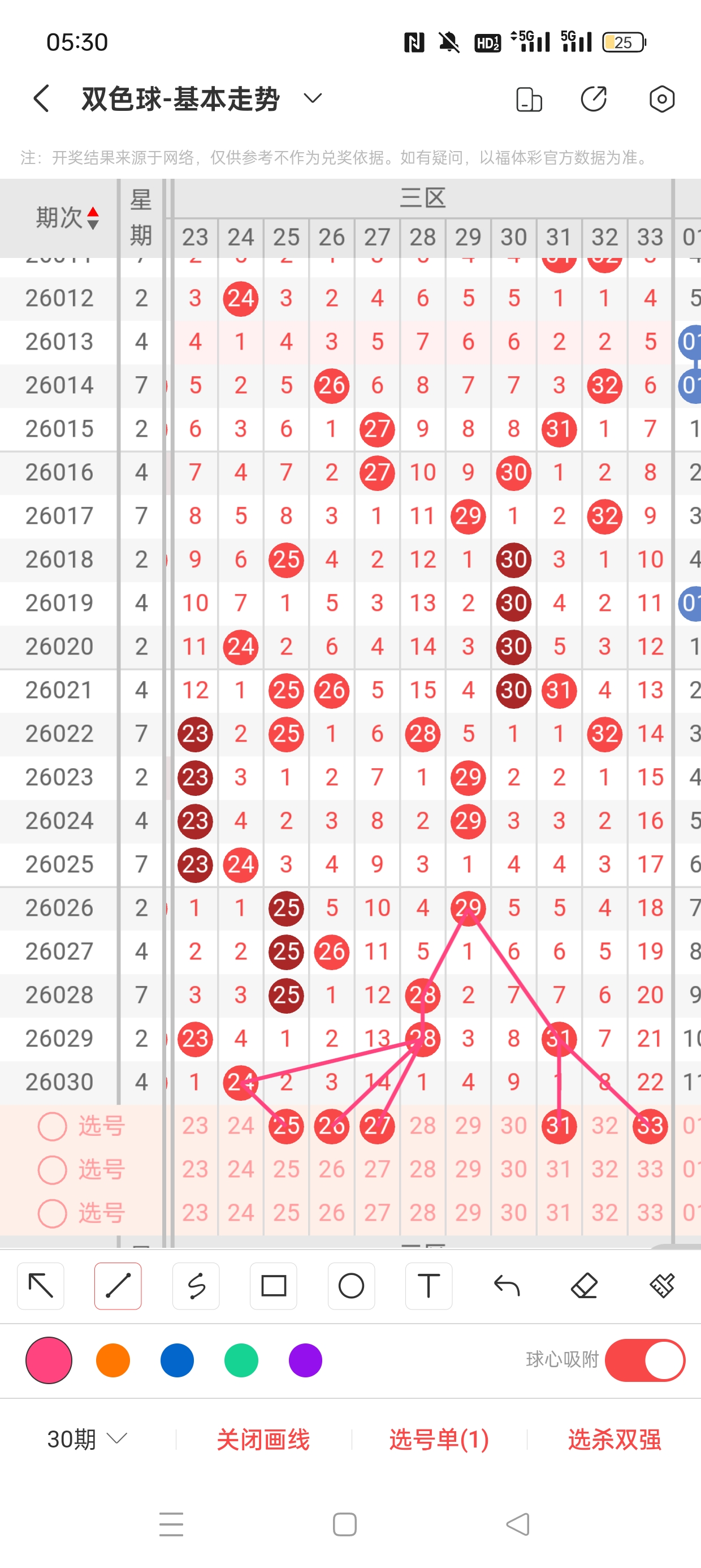Open the settings hexagon icon
Screen dimensions: 701x1568
tap(661, 98)
